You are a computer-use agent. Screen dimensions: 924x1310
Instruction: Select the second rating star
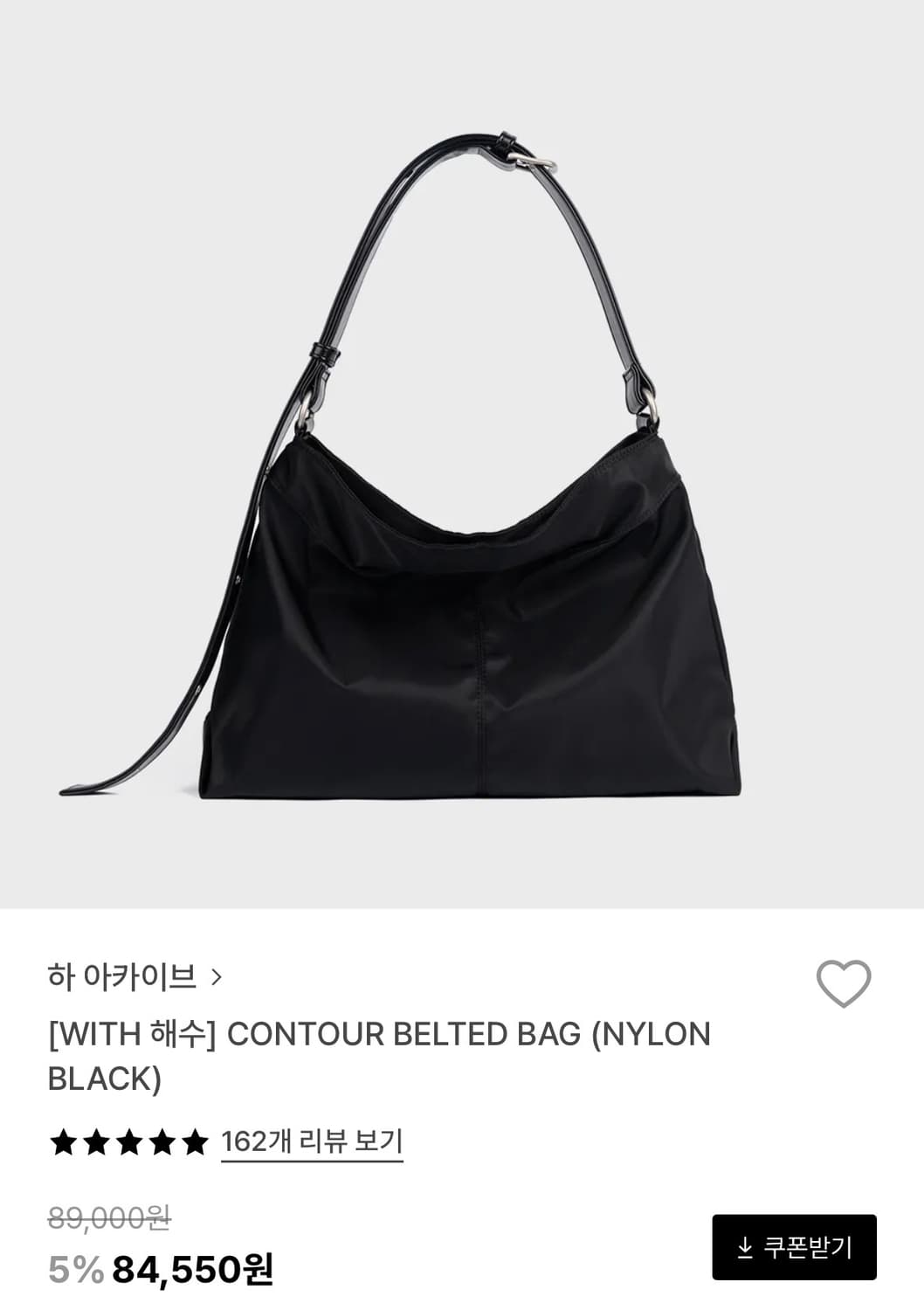[x=99, y=1141]
